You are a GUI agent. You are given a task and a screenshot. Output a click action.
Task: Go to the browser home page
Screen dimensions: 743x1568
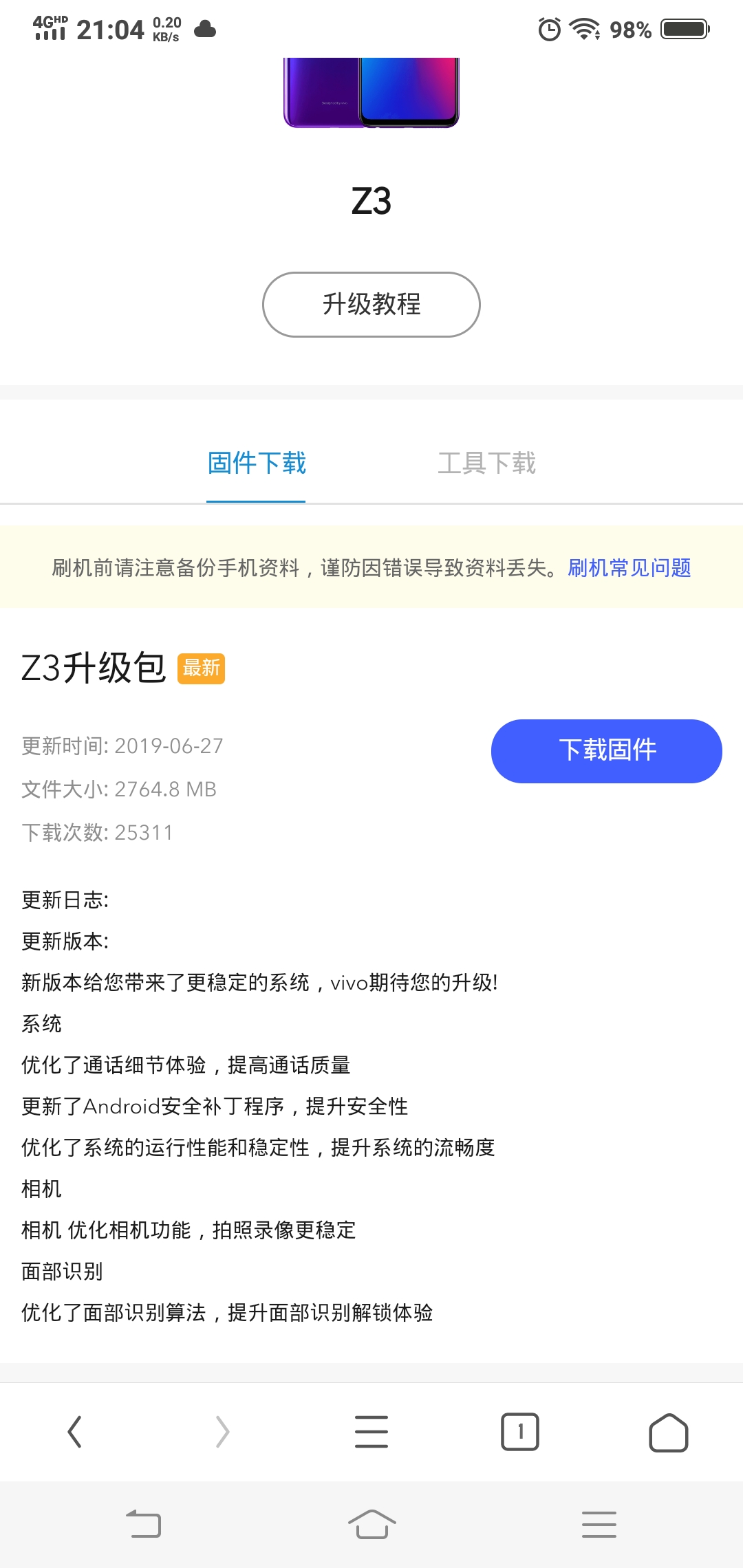pos(669,1433)
